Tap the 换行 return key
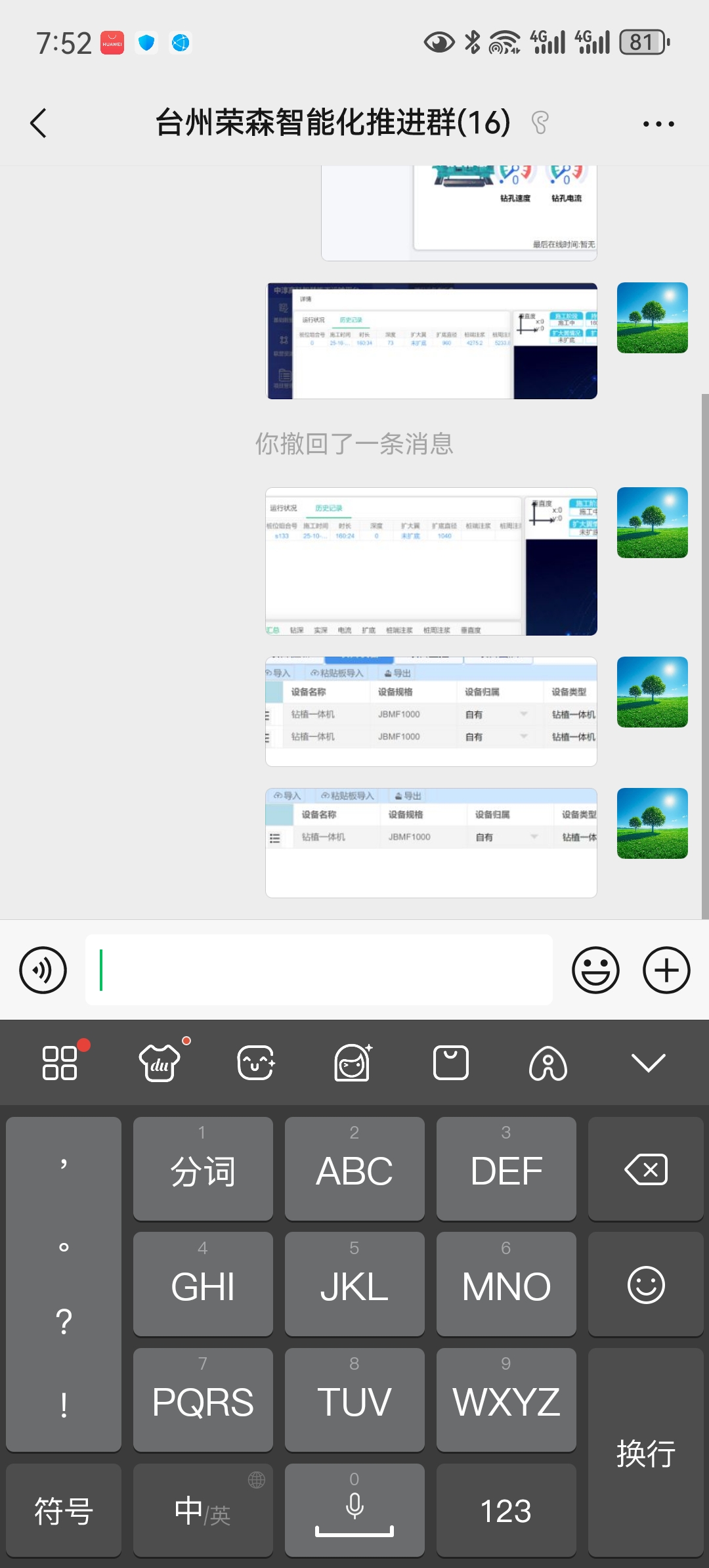This screenshot has width=709, height=1568. coord(646,1452)
